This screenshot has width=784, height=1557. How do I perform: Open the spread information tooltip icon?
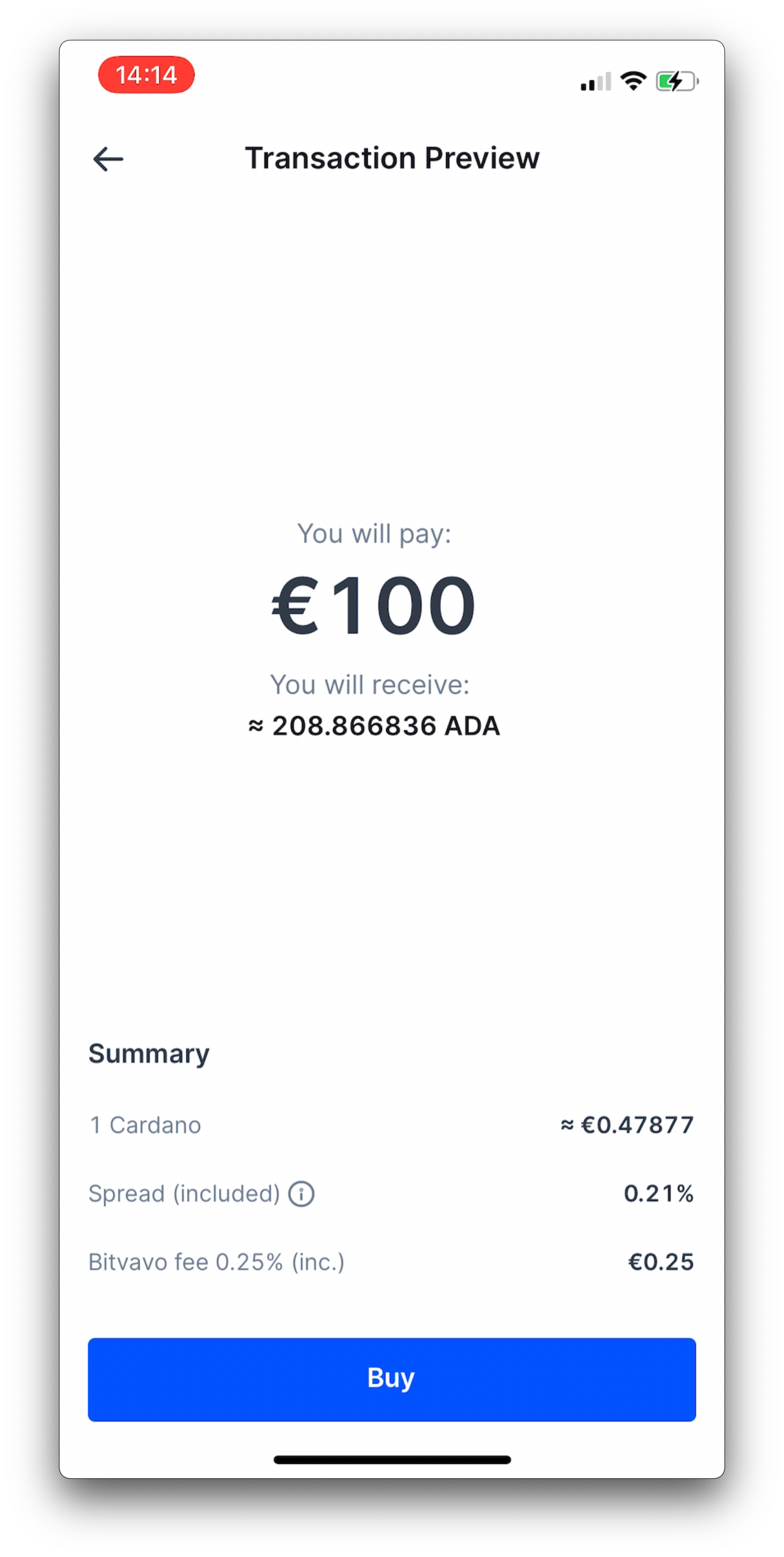[301, 1193]
